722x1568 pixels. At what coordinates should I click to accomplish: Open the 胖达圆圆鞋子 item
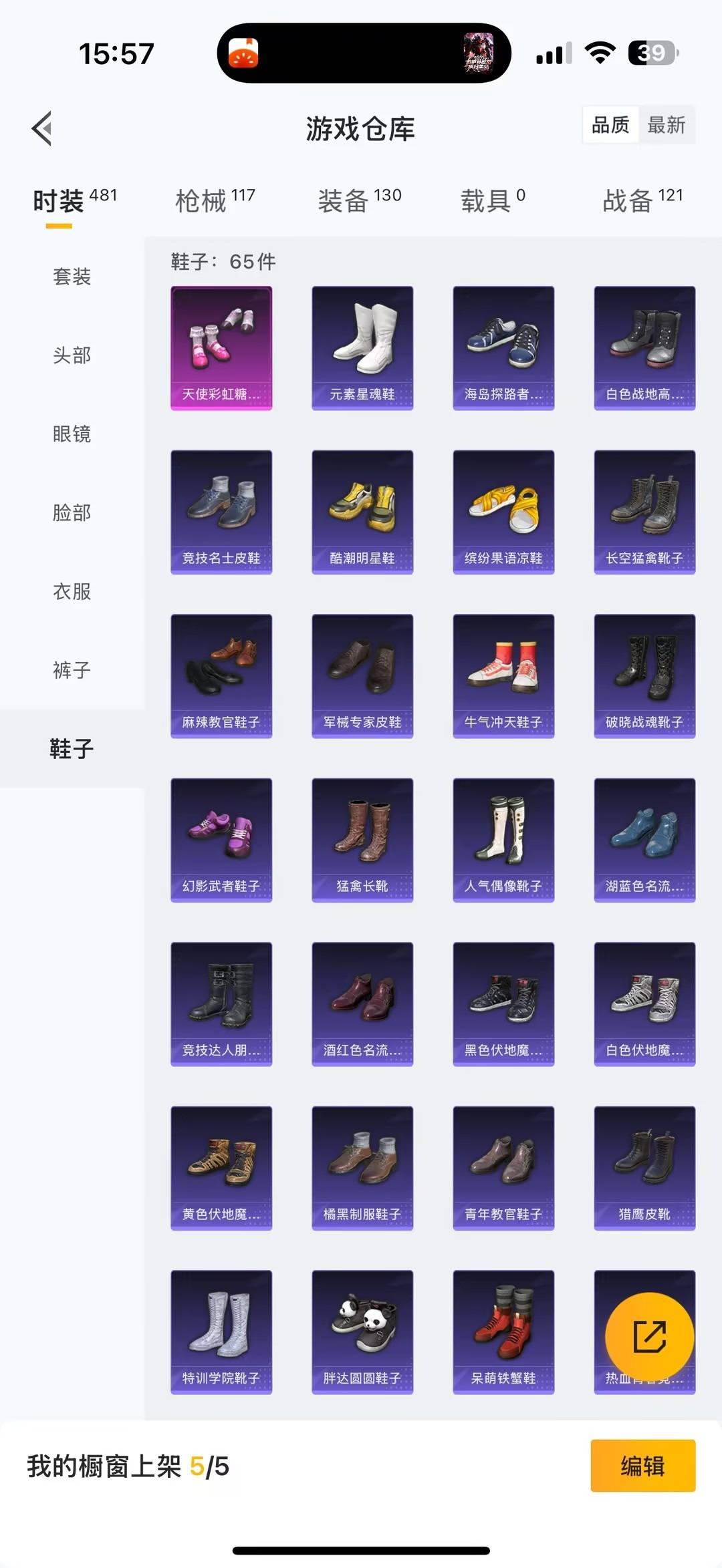(x=362, y=1332)
